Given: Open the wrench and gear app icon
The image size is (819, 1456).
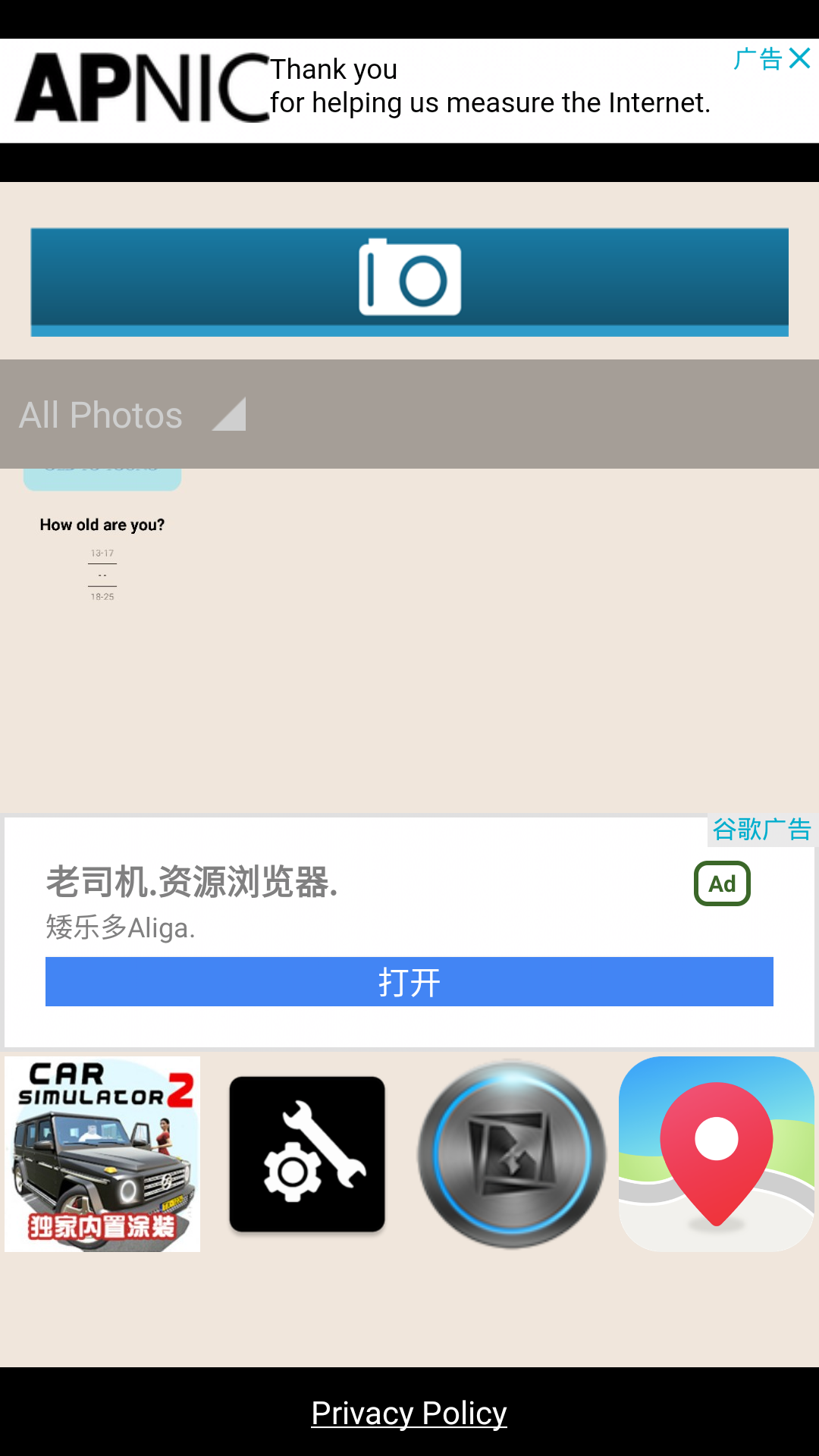Looking at the screenshot, I should coord(307,1154).
